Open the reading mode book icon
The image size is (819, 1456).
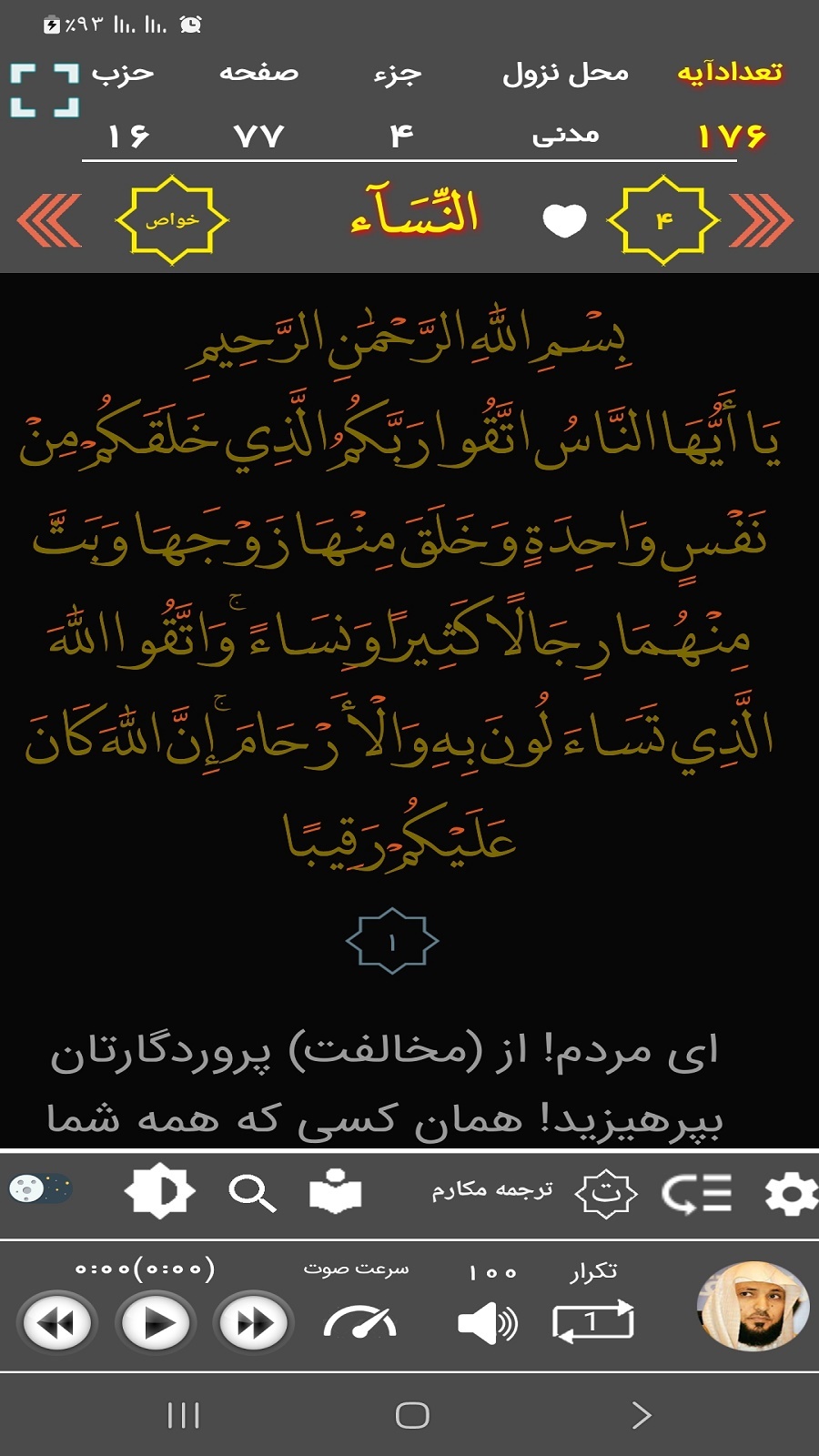click(x=335, y=1192)
